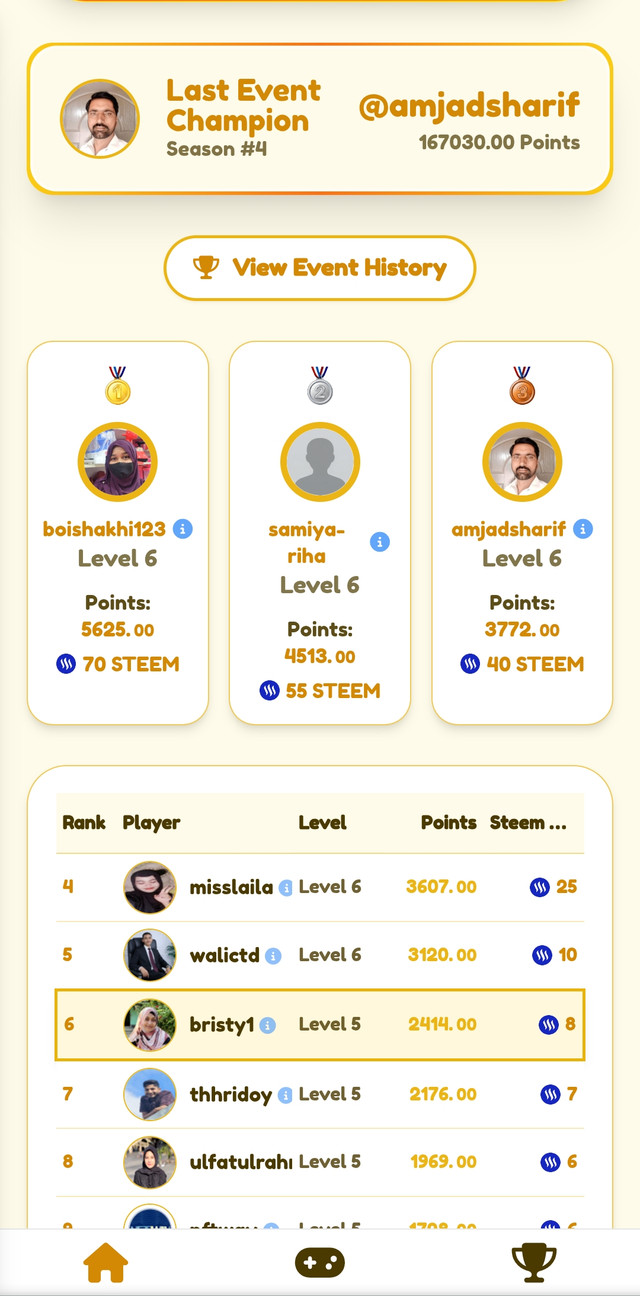See info for thhridoy
Image resolution: width=640 pixels, height=1296 pixels.
tap(285, 1095)
